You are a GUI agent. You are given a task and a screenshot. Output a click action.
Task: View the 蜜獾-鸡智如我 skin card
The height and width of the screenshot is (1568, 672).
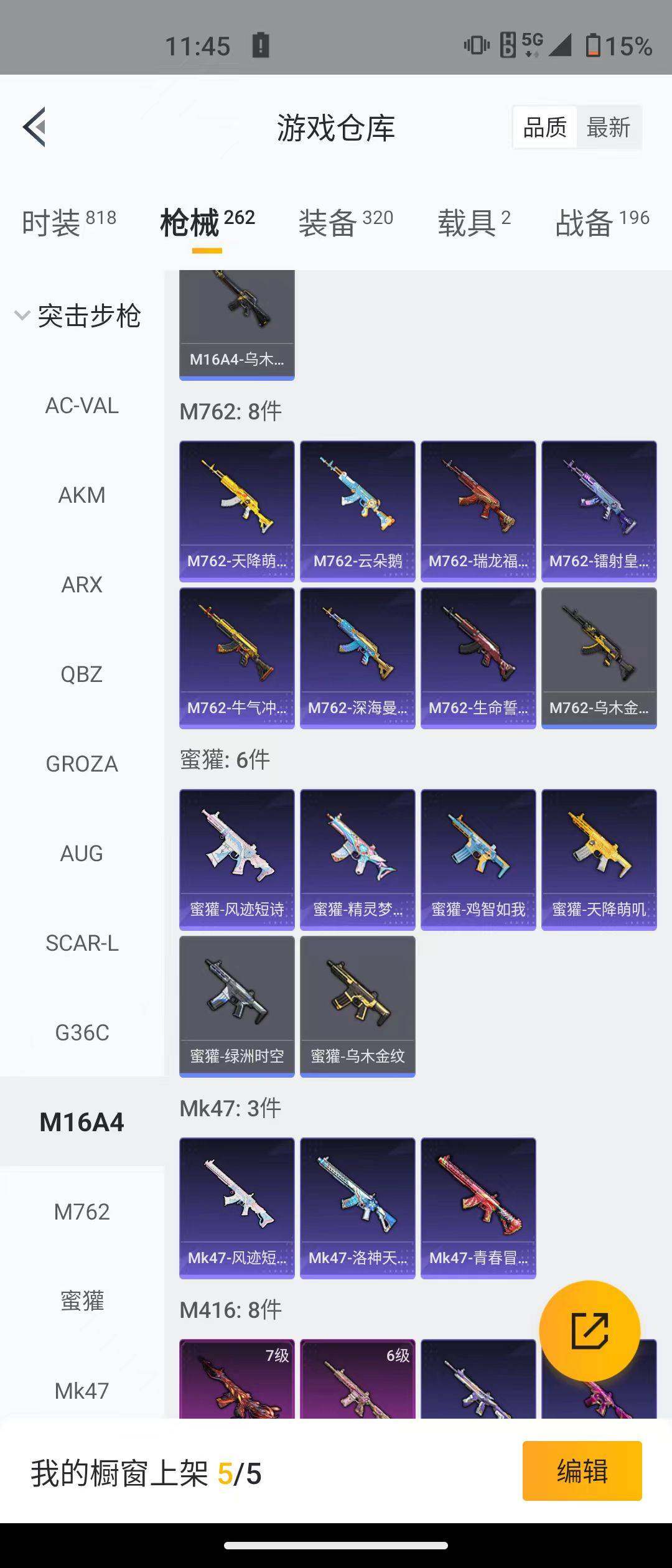coord(478,859)
